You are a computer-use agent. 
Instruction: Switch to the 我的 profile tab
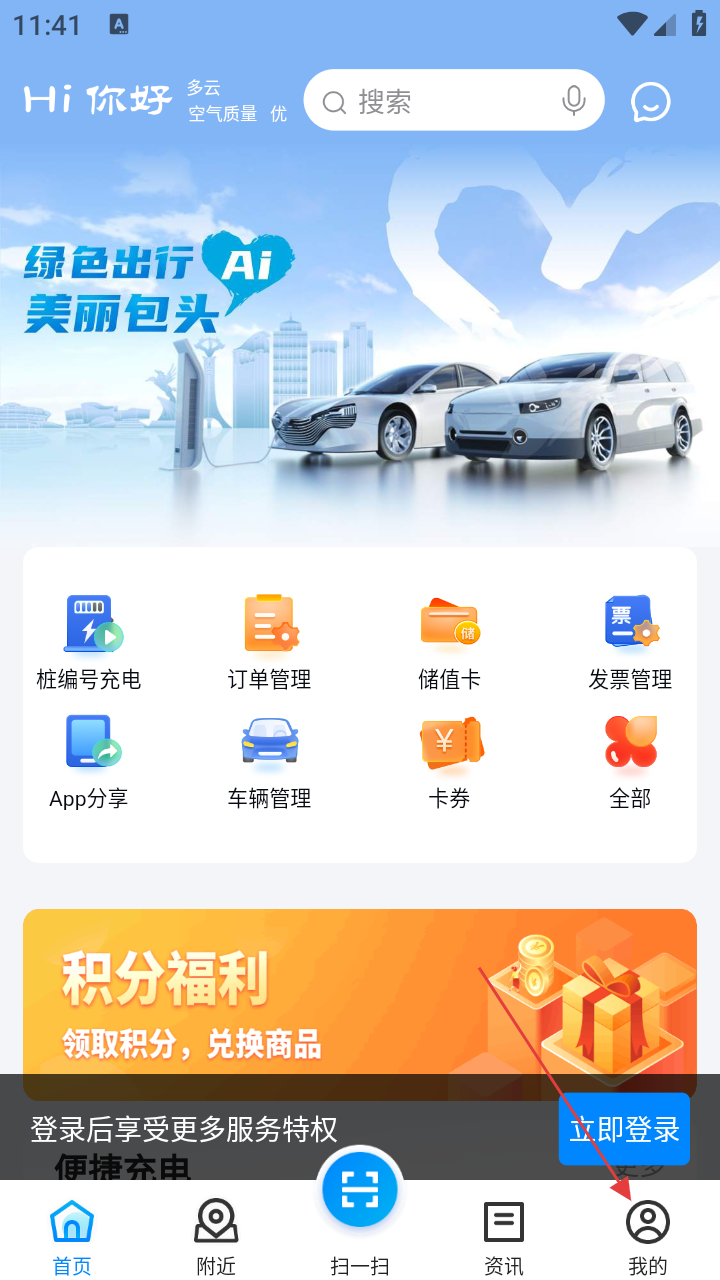648,1236
